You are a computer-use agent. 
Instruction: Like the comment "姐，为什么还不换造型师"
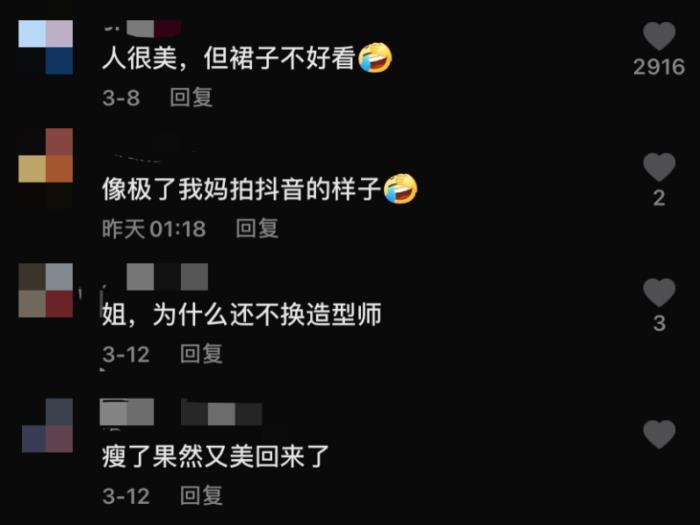[658, 293]
